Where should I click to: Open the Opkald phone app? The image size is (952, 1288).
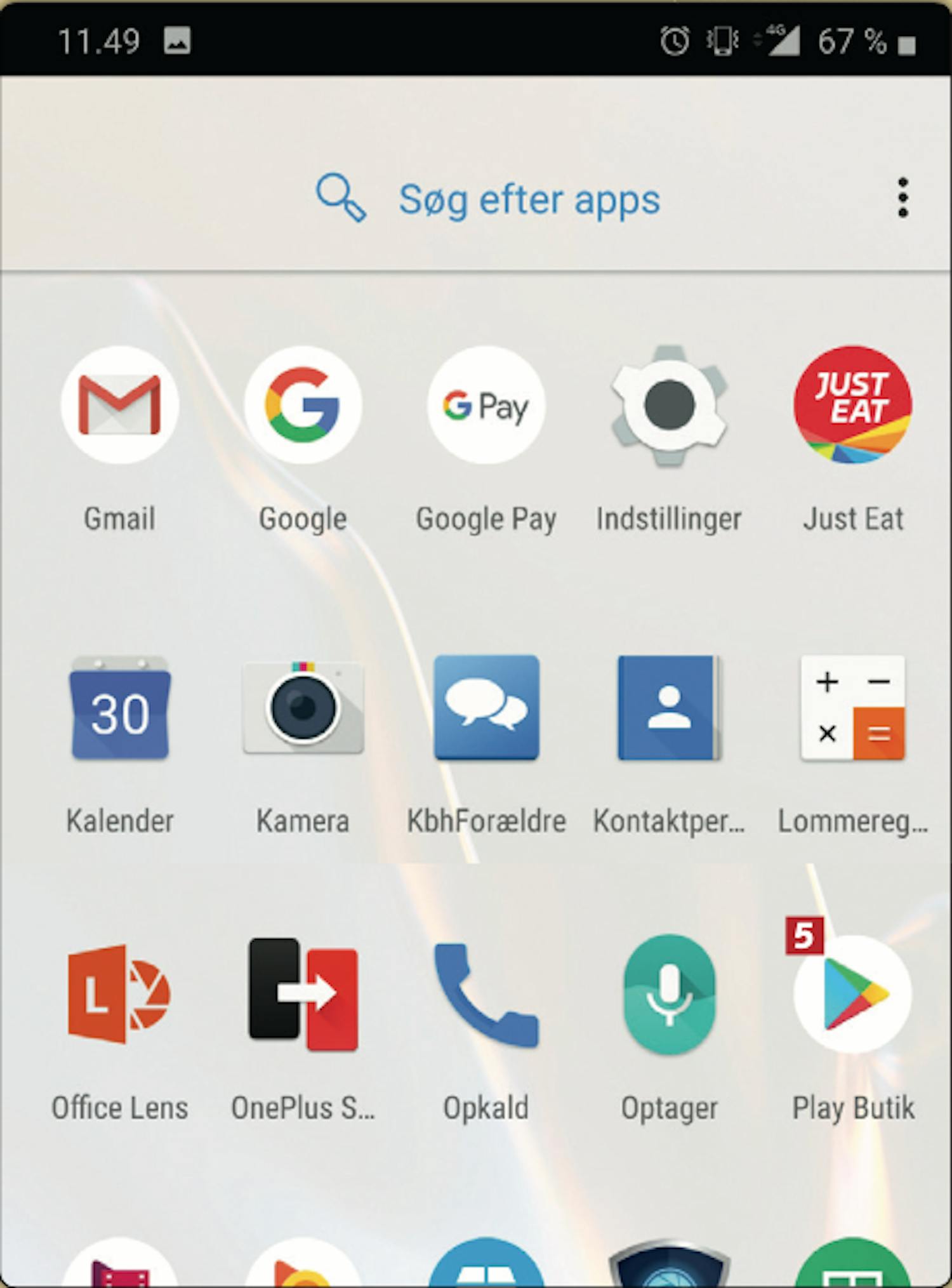pyautogui.click(x=486, y=994)
